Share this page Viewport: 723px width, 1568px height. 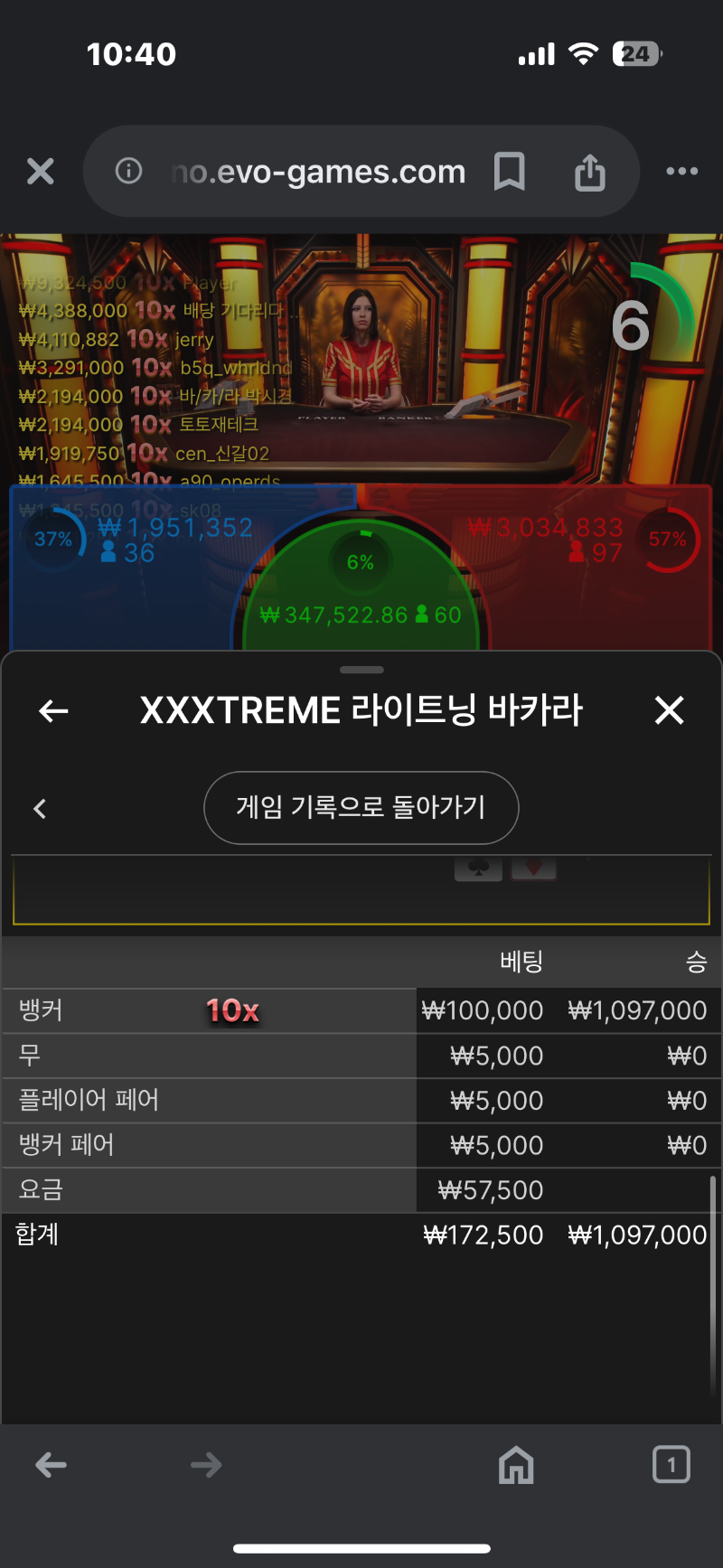pos(590,171)
